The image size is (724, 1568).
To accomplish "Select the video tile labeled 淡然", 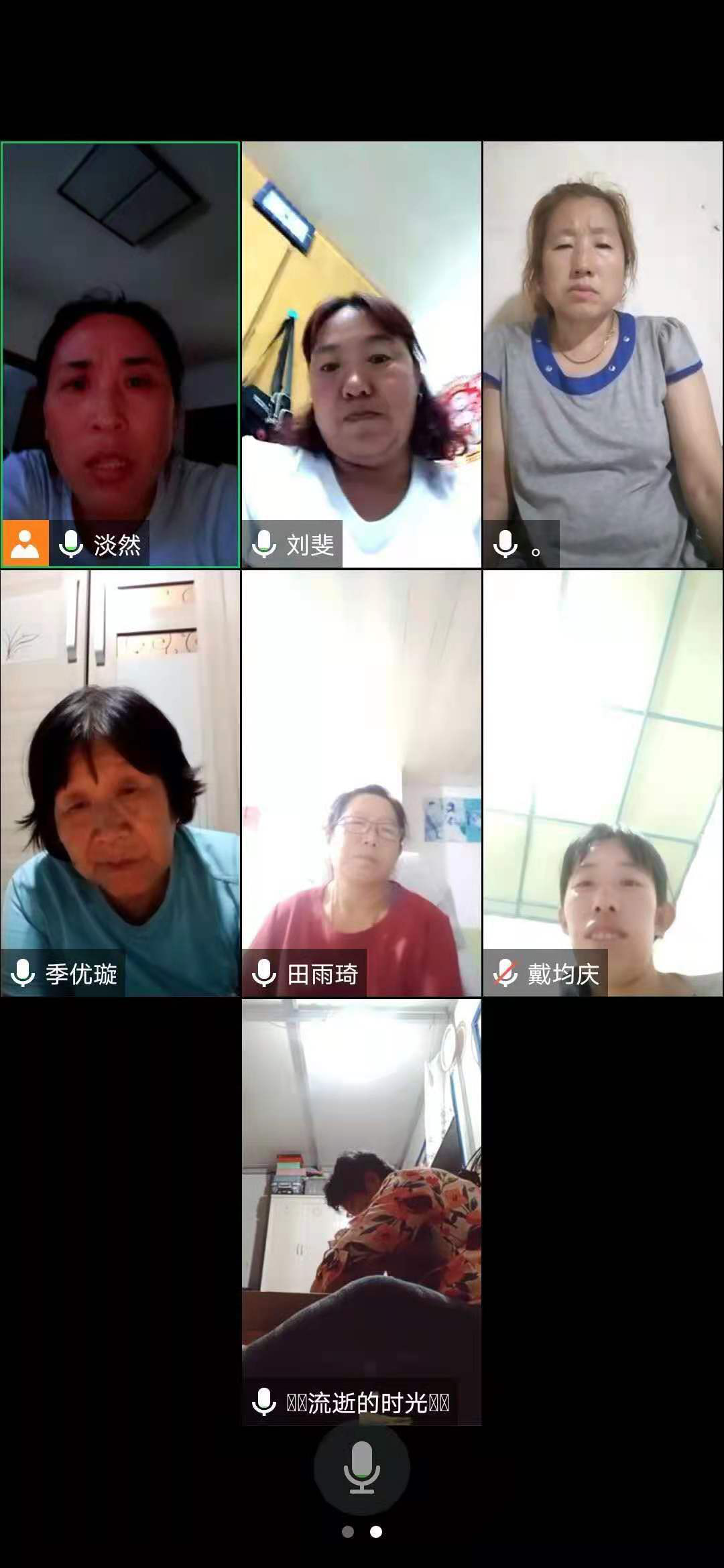I will [121, 354].
